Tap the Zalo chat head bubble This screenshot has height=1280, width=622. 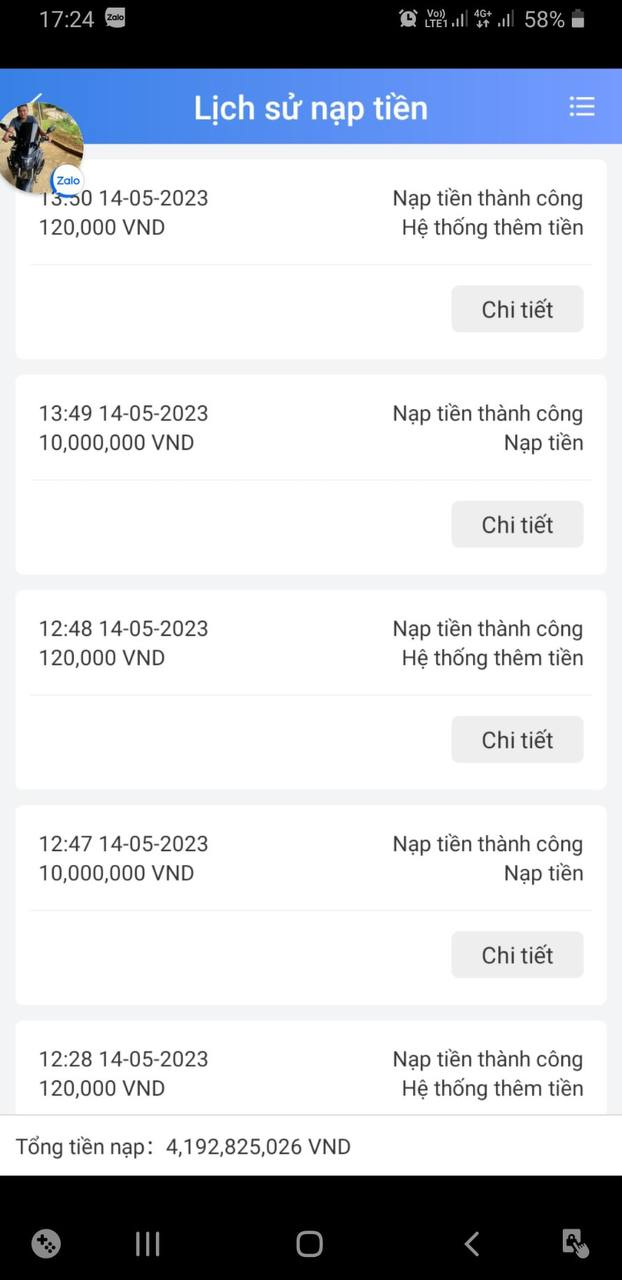point(40,148)
